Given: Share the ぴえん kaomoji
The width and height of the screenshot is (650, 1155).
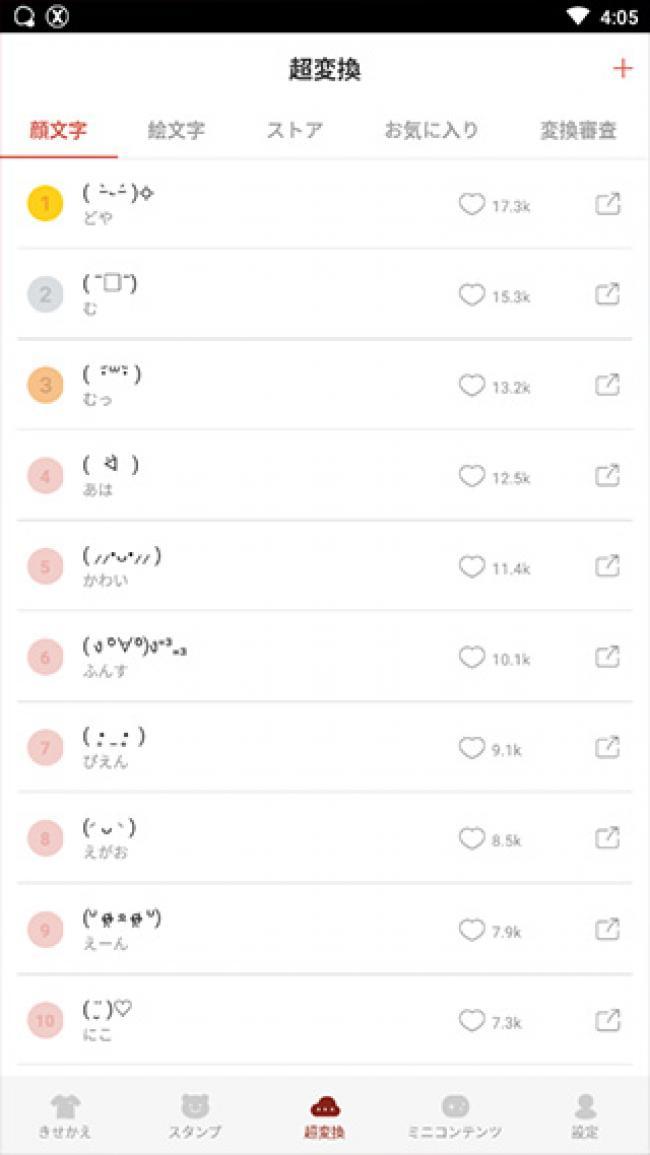Looking at the screenshot, I should [x=607, y=748].
